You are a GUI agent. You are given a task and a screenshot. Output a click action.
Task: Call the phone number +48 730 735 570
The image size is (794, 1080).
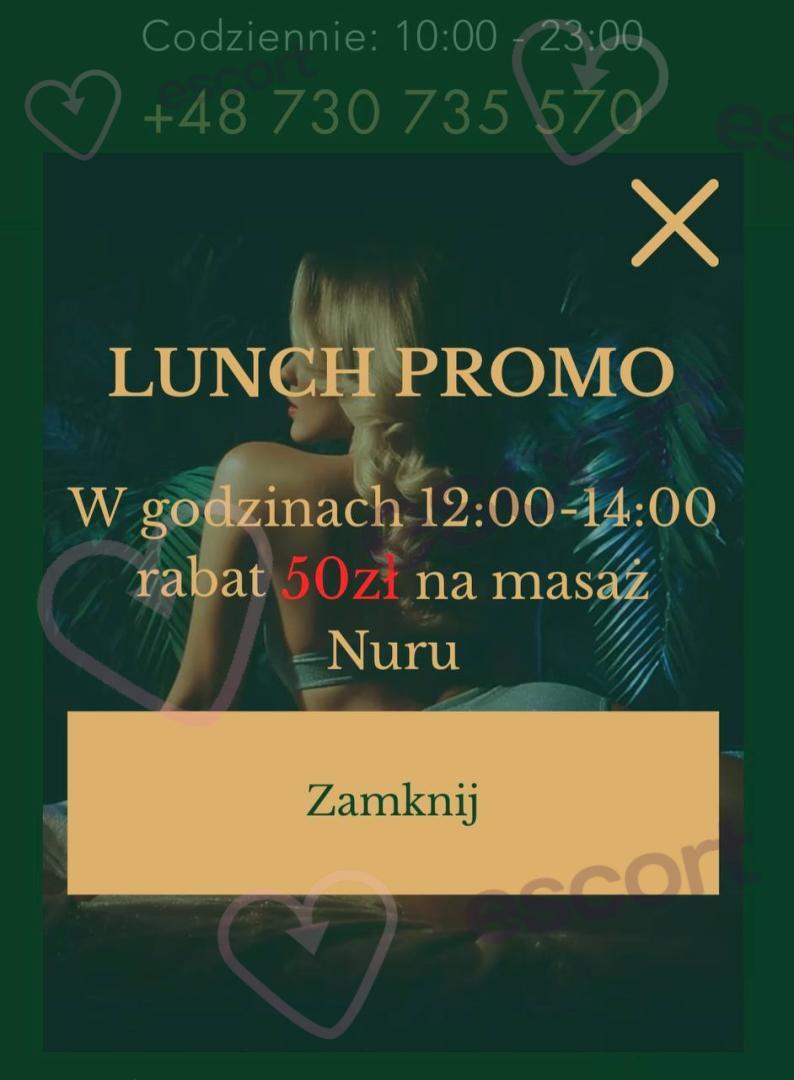coord(392,112)
